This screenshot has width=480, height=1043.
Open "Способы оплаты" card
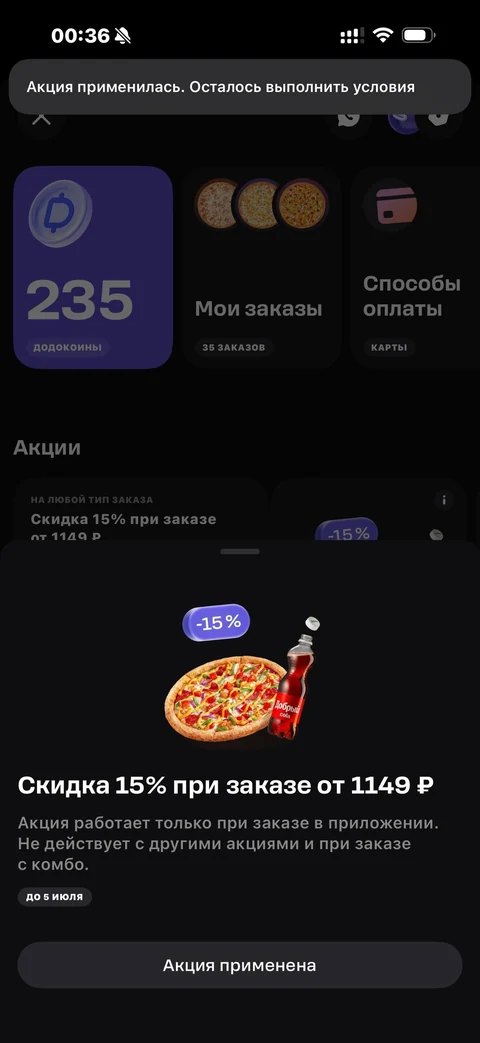(415, 267)
